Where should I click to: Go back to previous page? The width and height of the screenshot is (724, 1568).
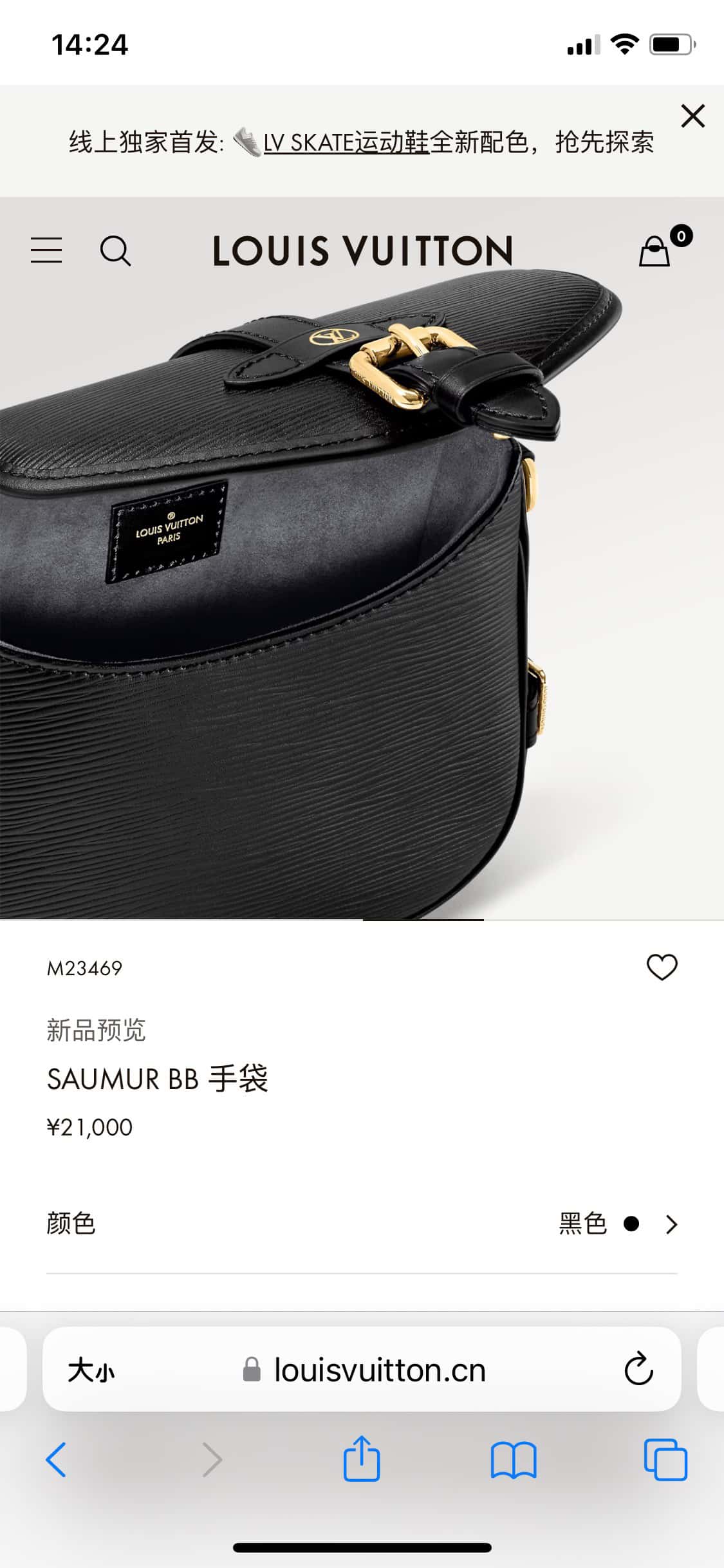coord(56,1460)
